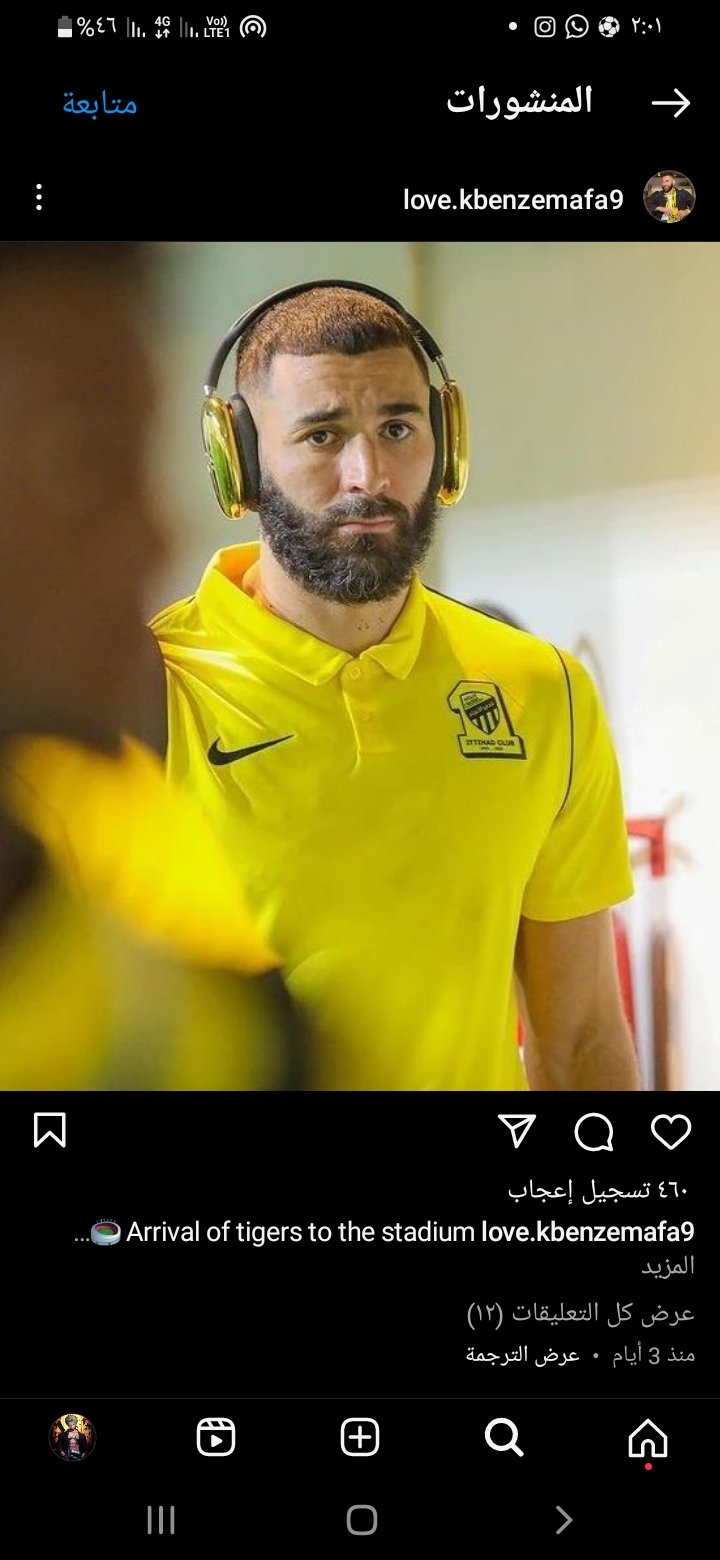
Task: Tap the back arrow beside المنشورات
Action: click(x=670, y=103)
